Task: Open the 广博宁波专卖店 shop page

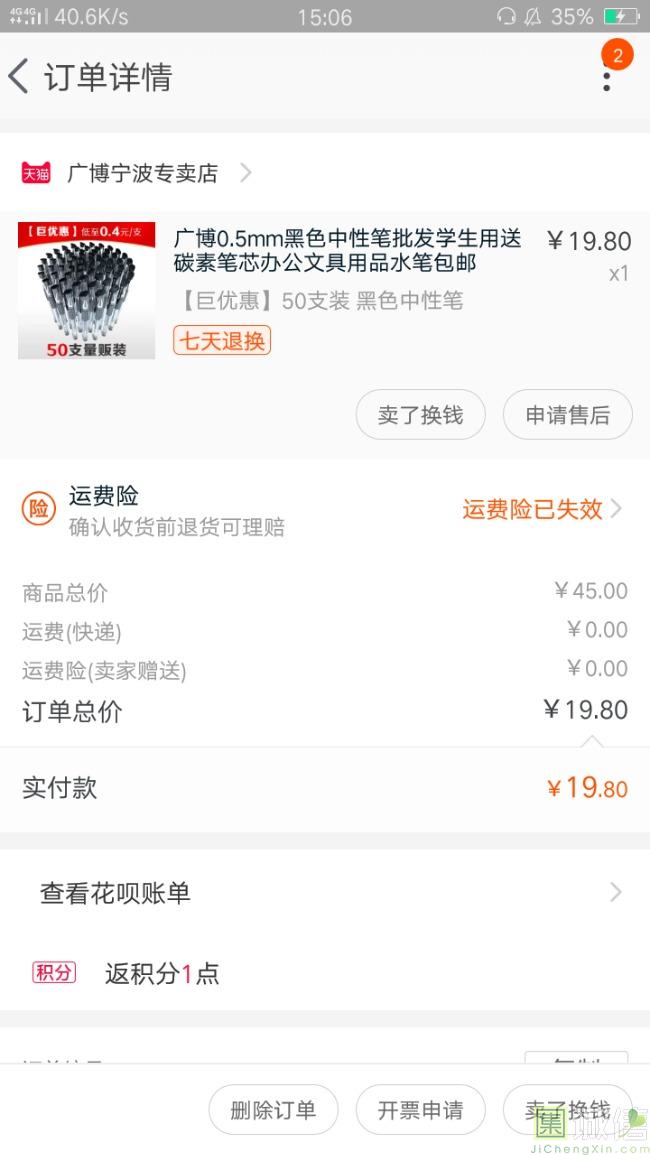Action: pyautogui.click(x=142, y=173)
